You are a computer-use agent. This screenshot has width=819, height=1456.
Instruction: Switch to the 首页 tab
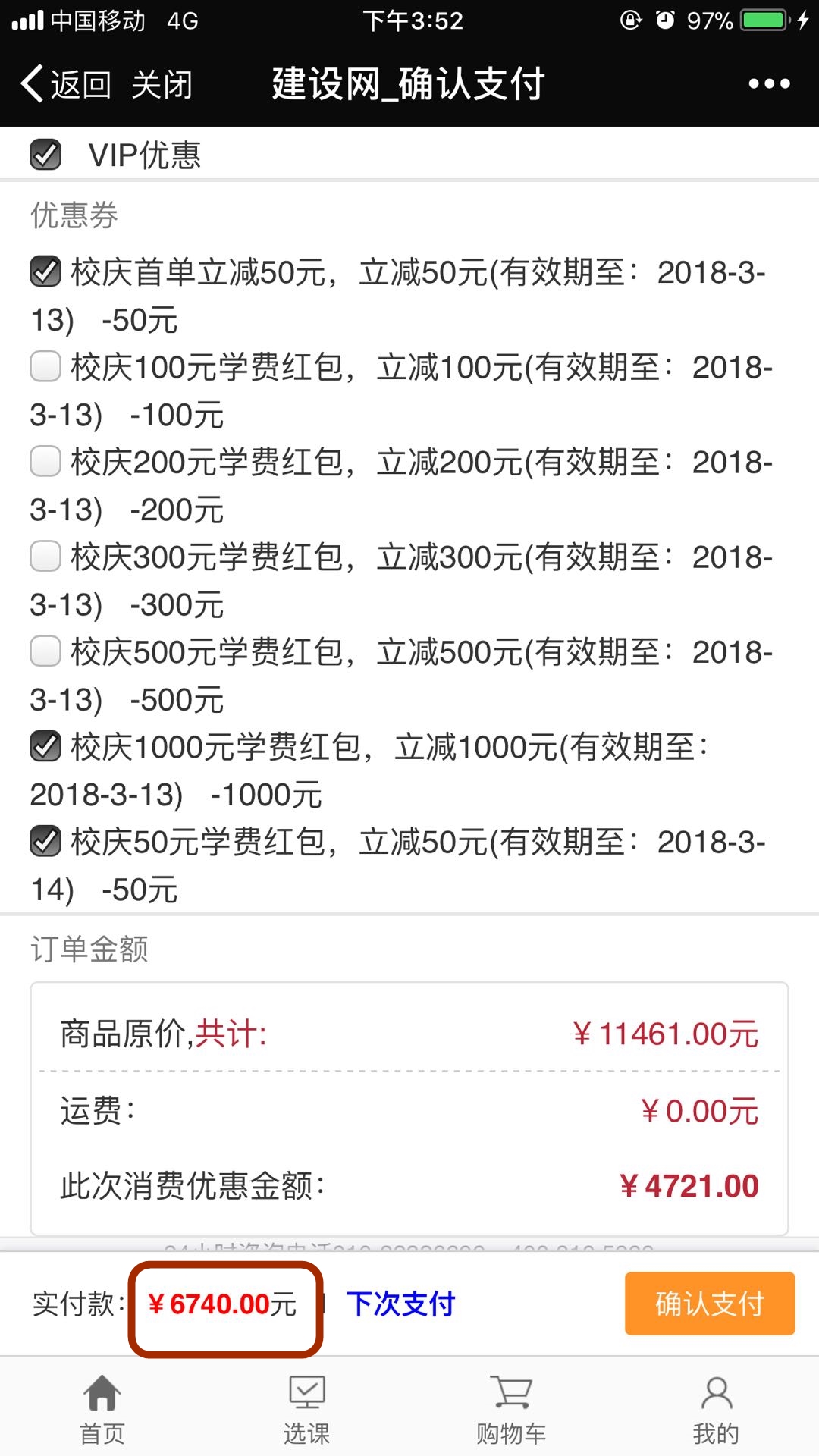102,1410
